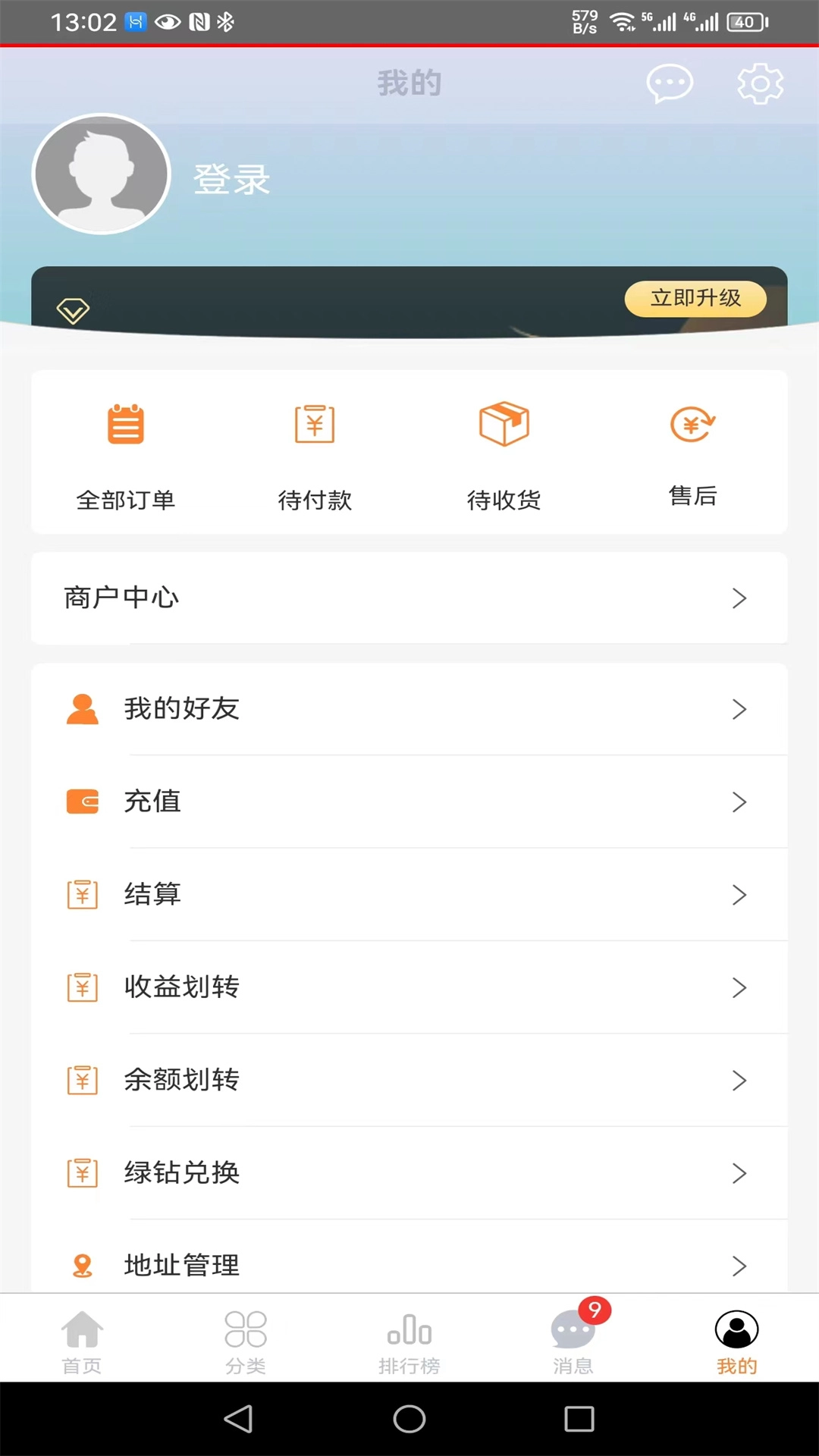This screenshot has height=1456, width=819.
Task: Expand the 商户中心 merchant center row
Action: pyautogui.click(x=409, y=598)
